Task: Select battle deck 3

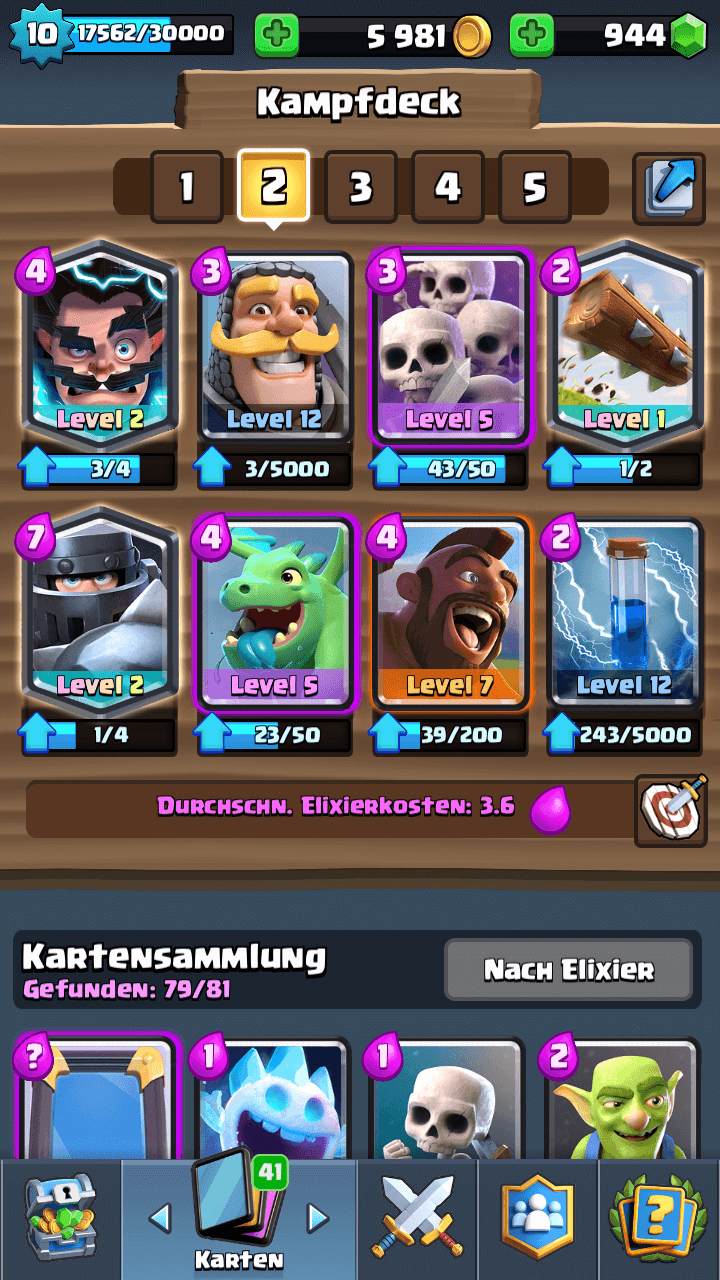Action: [x=360, y=187]
